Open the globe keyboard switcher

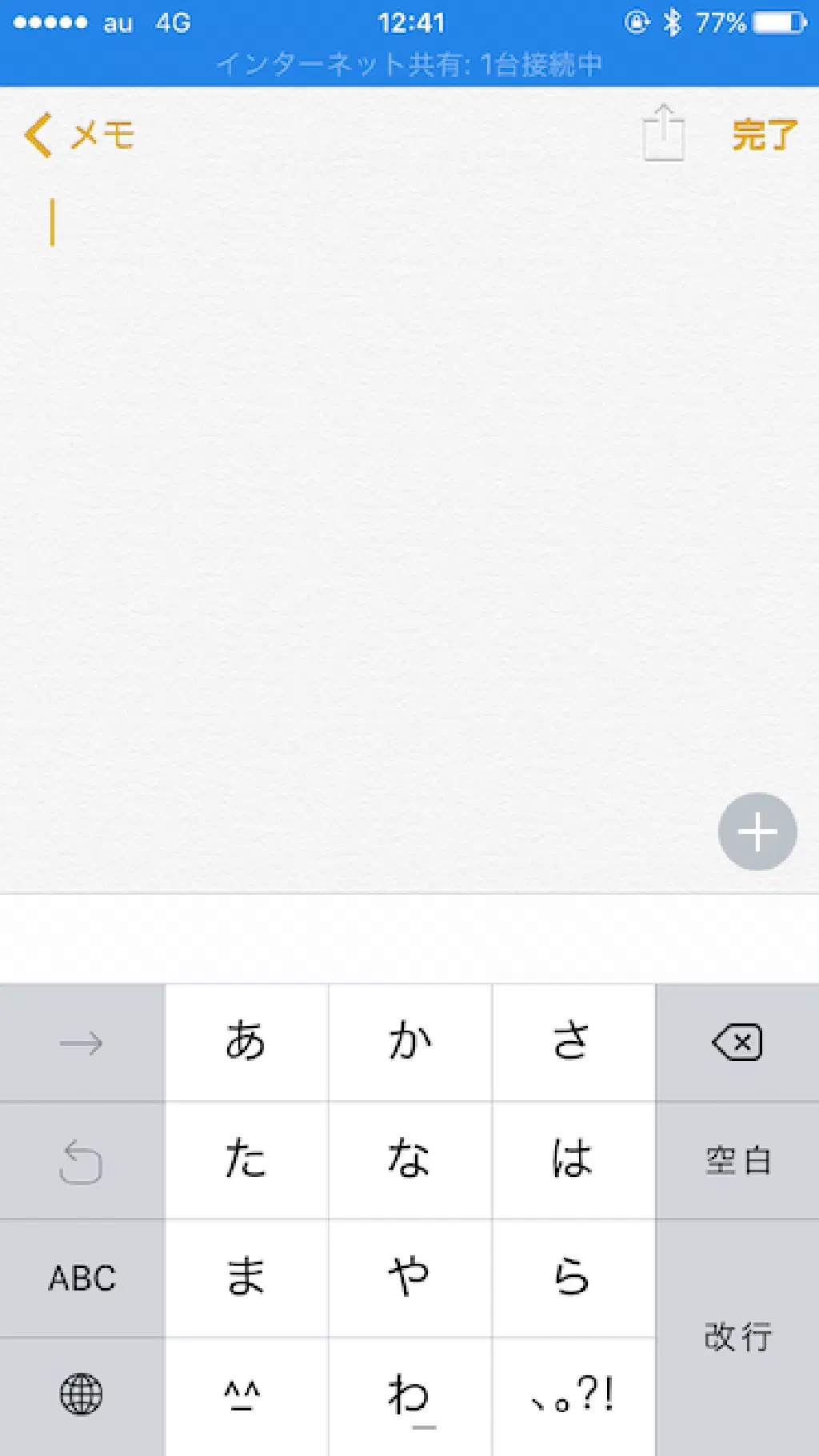point(82,1395)
